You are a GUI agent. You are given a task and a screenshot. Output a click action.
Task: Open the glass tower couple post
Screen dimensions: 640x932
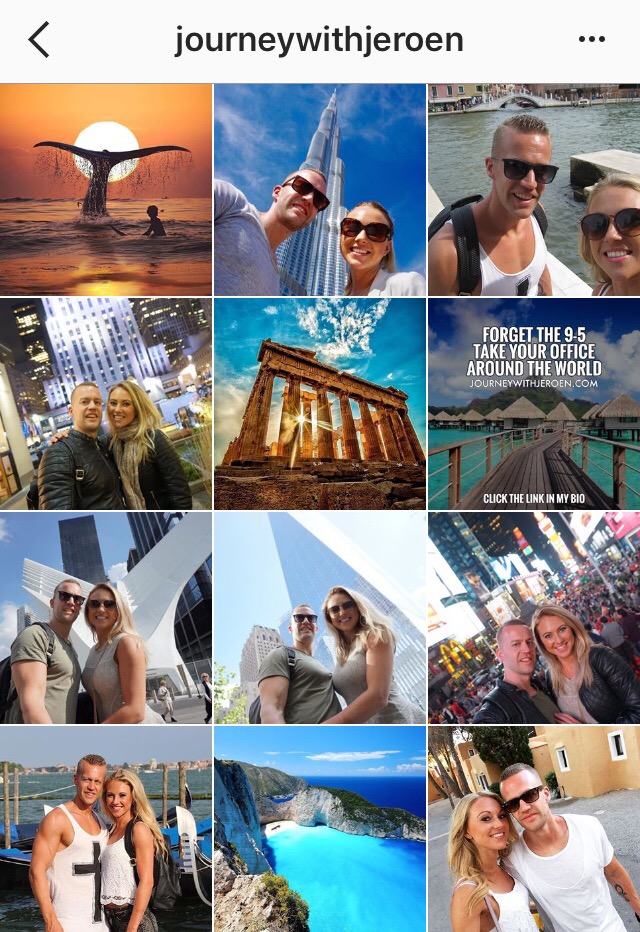320,618
